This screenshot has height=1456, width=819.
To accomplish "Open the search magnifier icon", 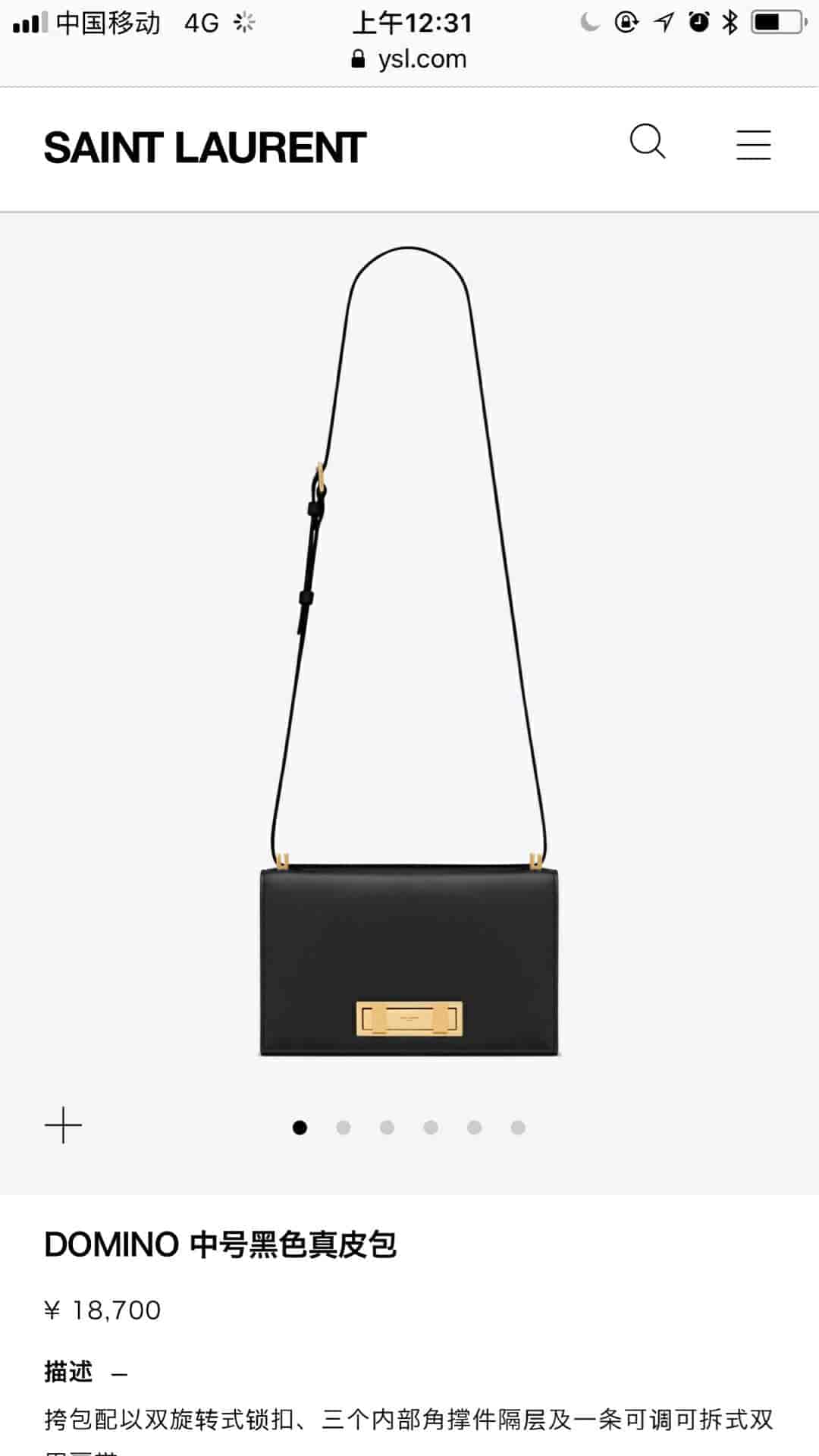I will pyautogui.click(x=648, y=142).
